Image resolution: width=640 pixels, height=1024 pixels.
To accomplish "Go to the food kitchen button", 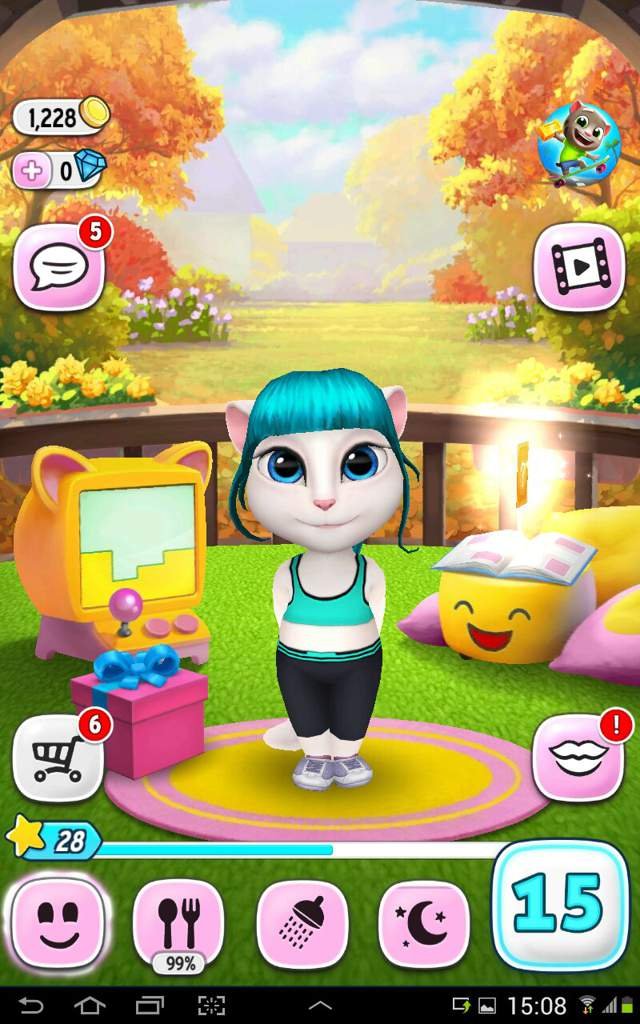I will click(180, 922).
